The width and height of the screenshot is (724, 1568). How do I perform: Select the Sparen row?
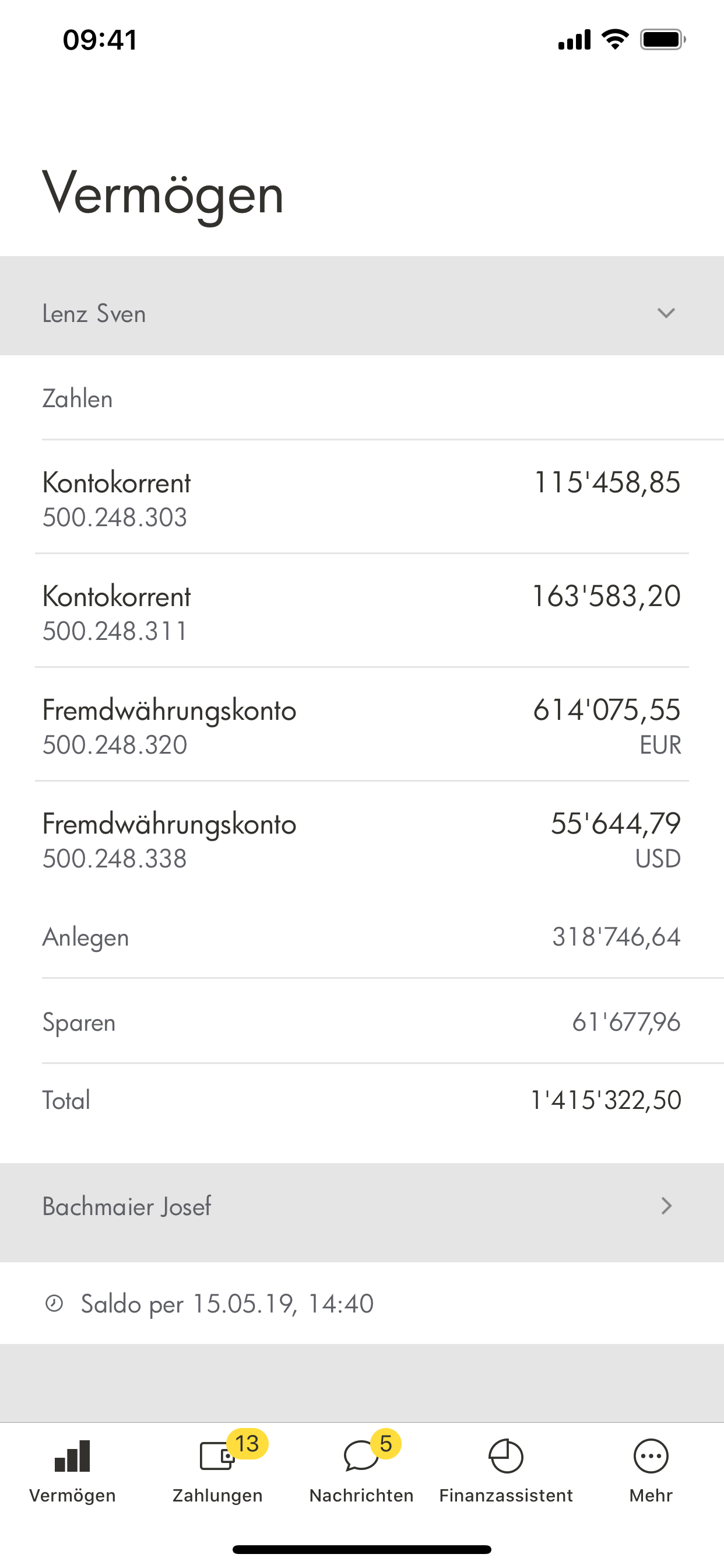(362, 1023)
